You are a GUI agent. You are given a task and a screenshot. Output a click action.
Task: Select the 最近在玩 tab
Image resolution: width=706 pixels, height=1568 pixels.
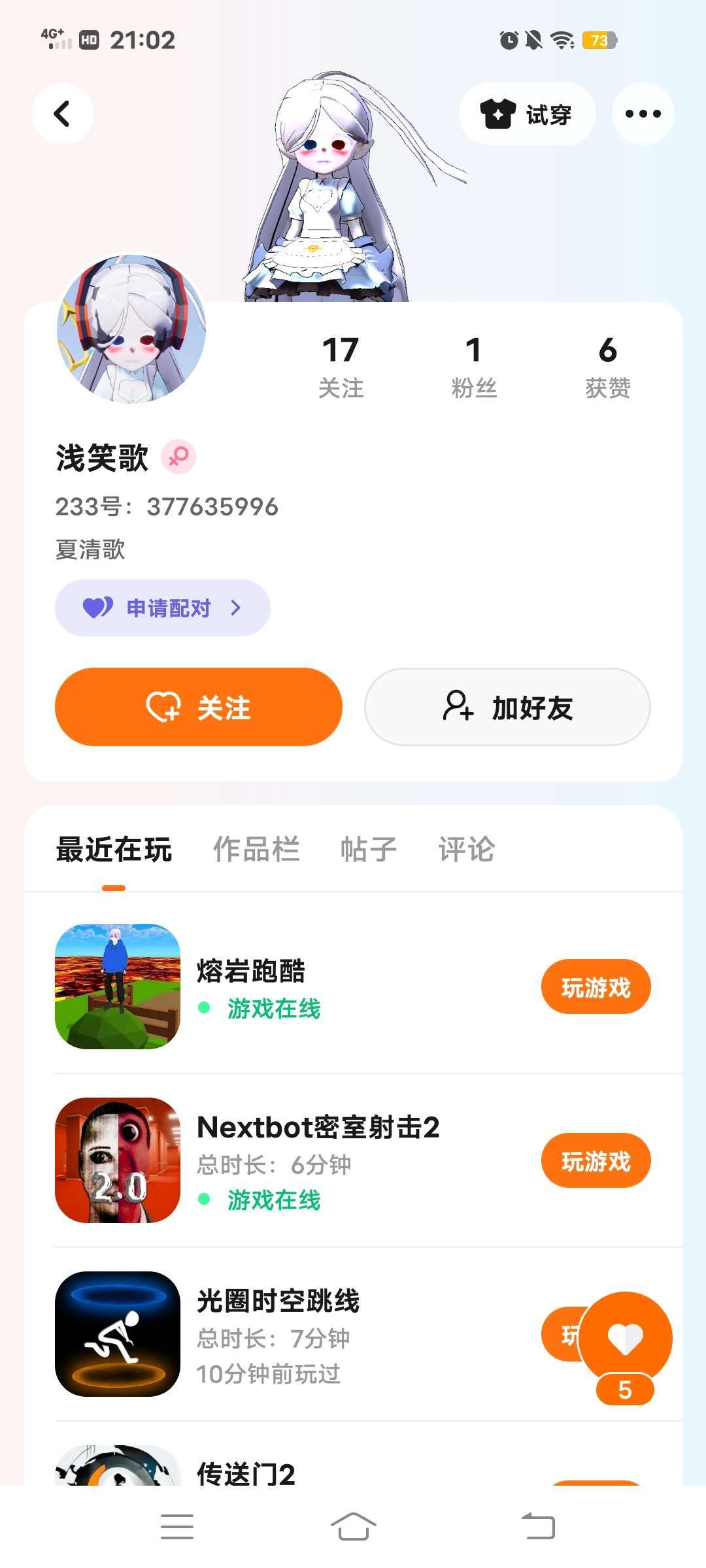(114, 849)
